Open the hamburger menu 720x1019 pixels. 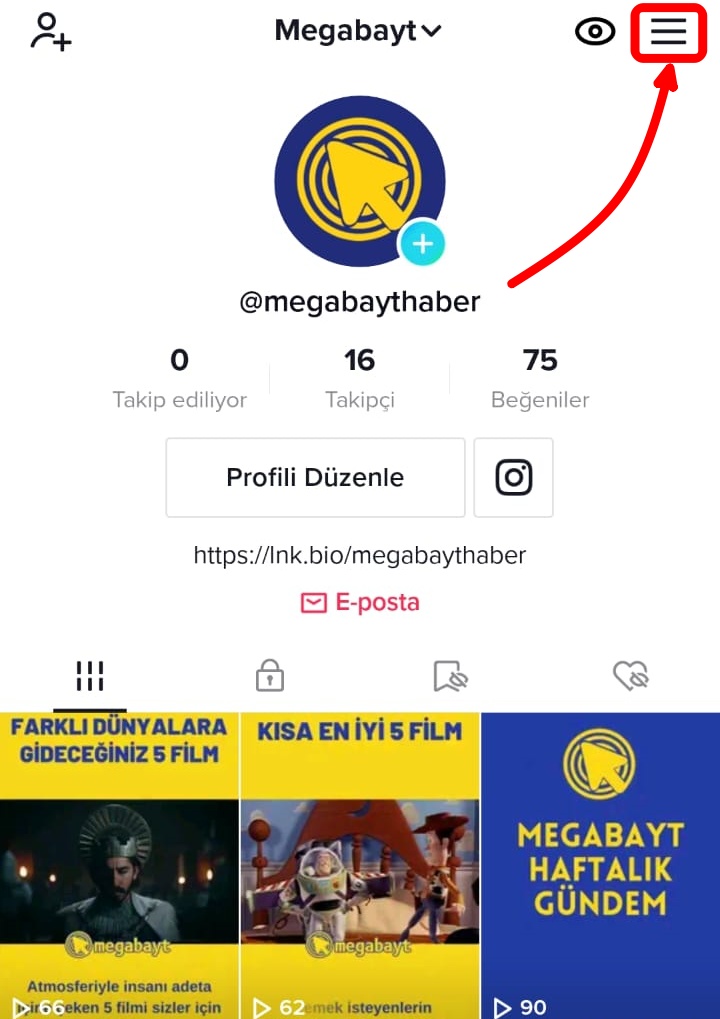[668, 32]
